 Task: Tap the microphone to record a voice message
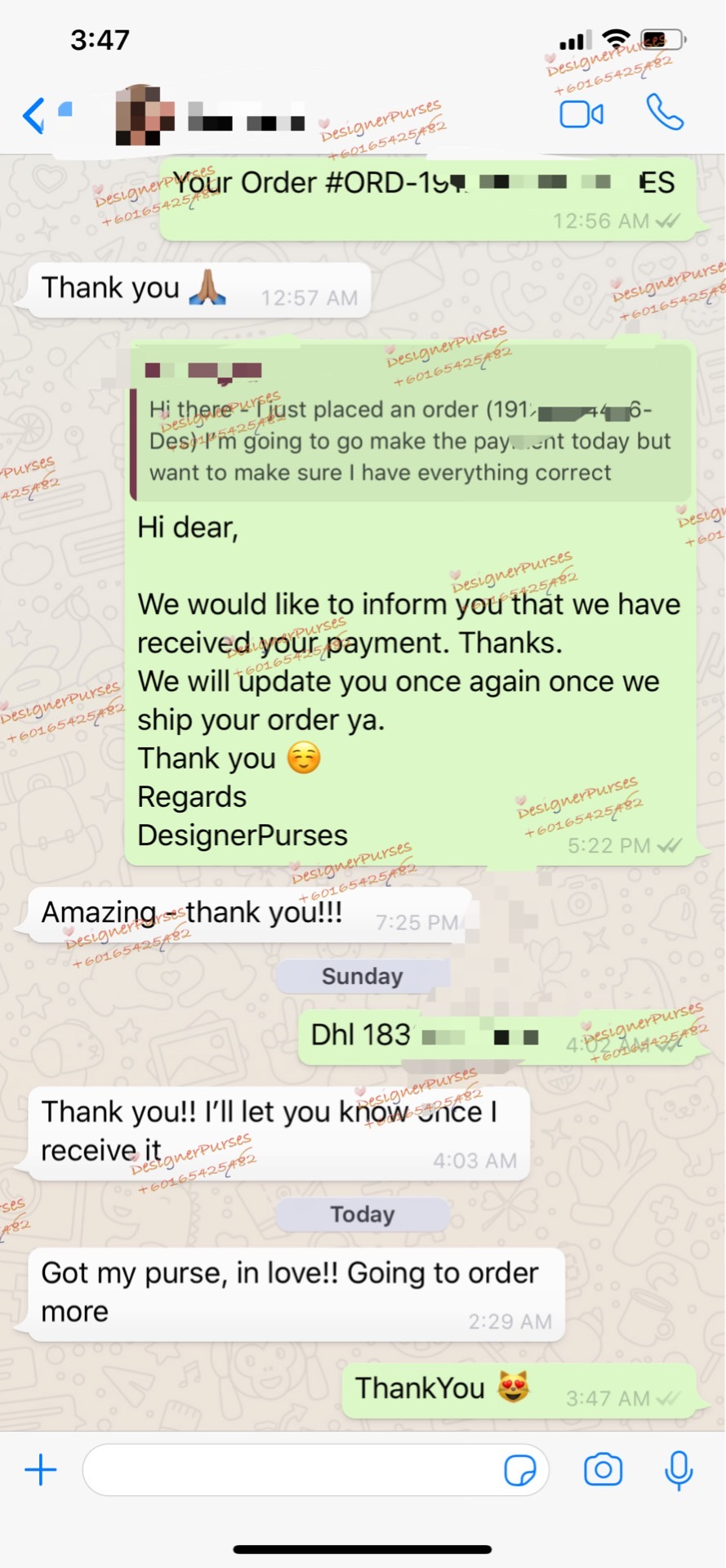679,1470
